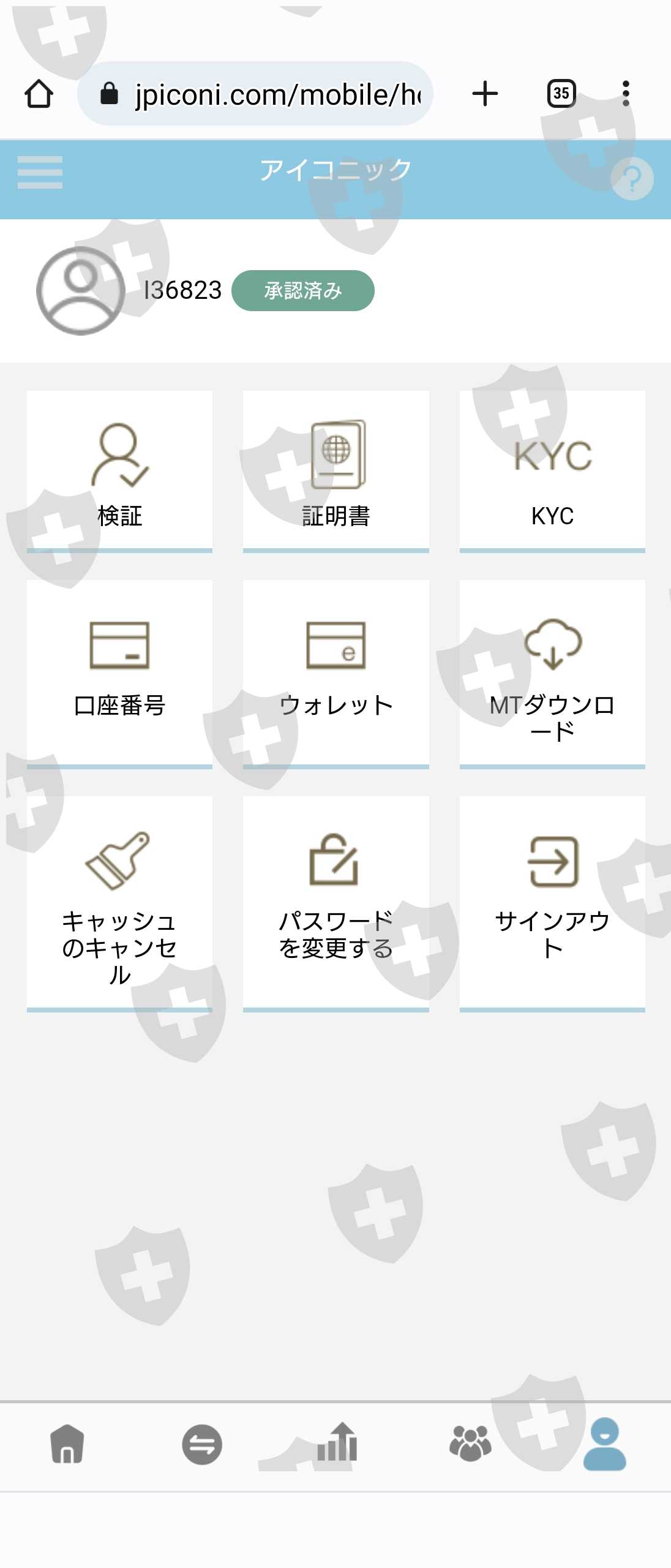Screen dimensions: 671x1568
Task: Switch to the chart statistics tab
Action: pos(336,1442)
